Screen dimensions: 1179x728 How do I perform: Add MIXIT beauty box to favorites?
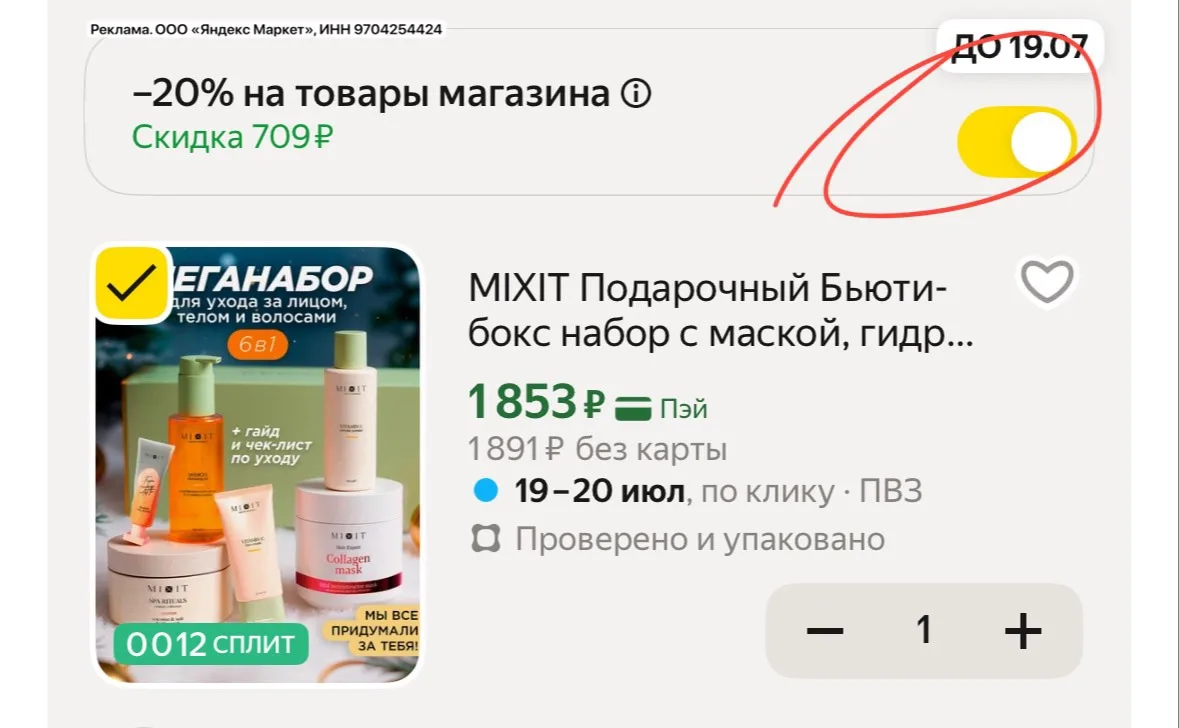coord(1047,282)
